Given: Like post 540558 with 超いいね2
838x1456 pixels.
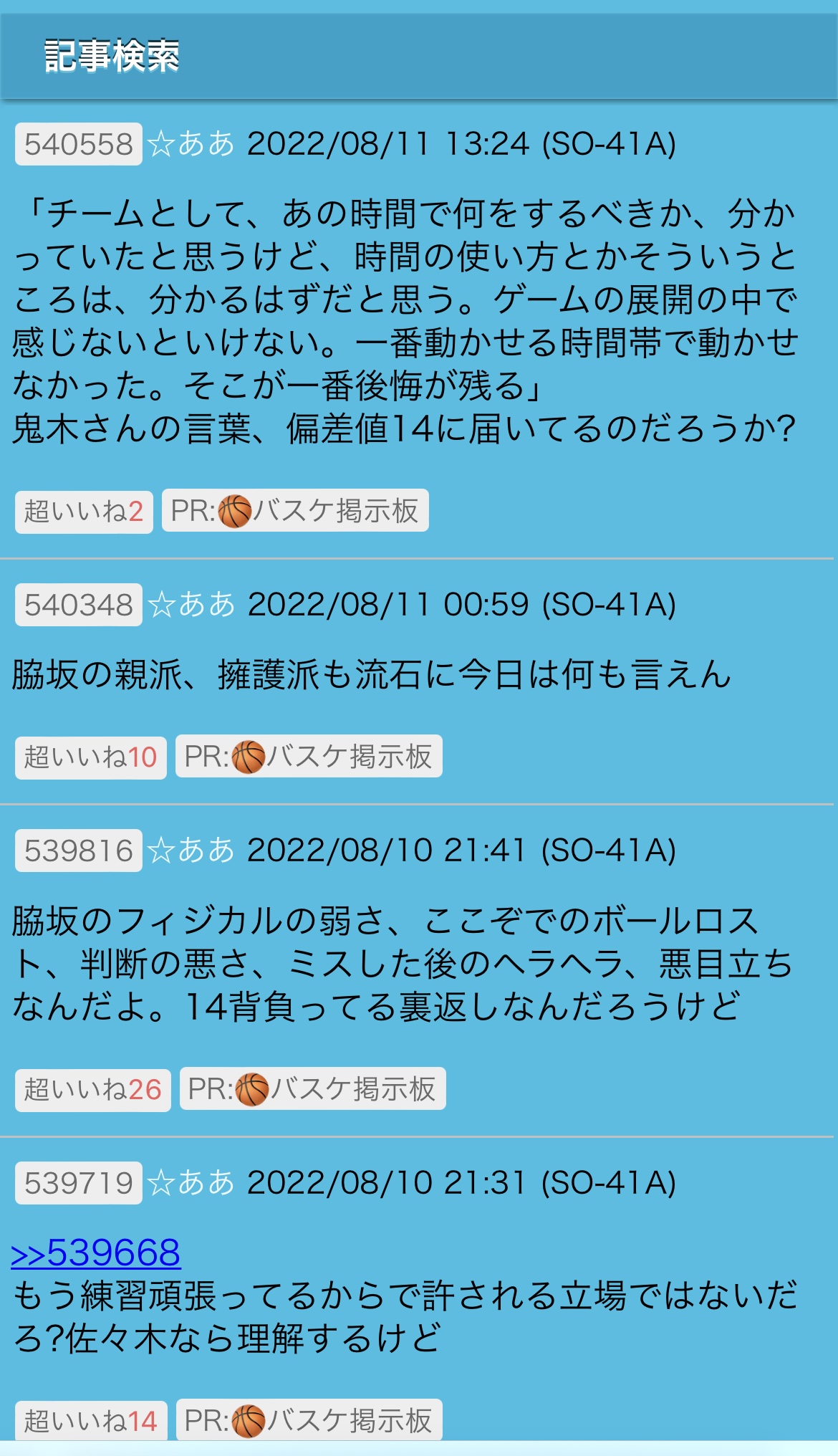Looking at the screenshot, I should 84,512.
